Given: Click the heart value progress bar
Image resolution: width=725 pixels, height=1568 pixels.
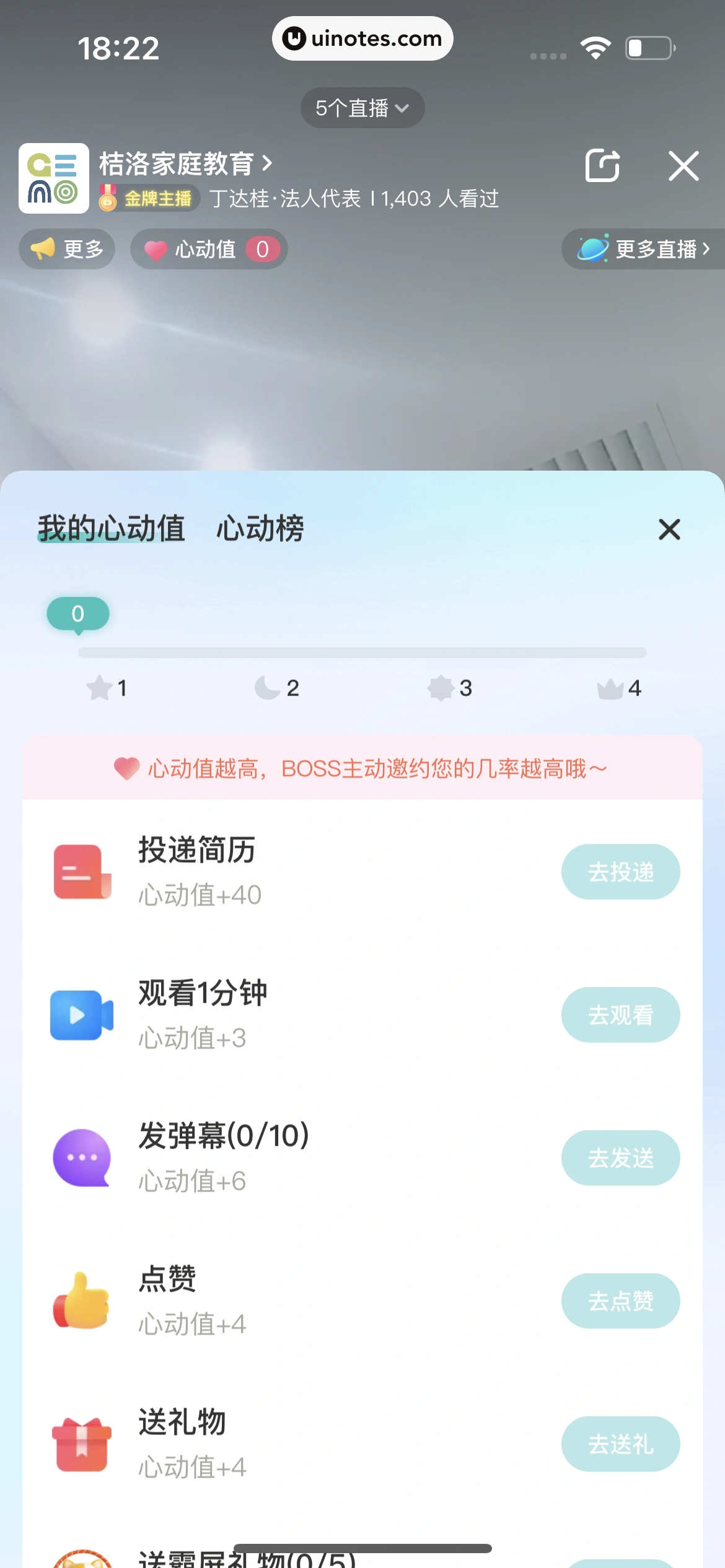Looking at the screenshot, I should tap(362, 652).
